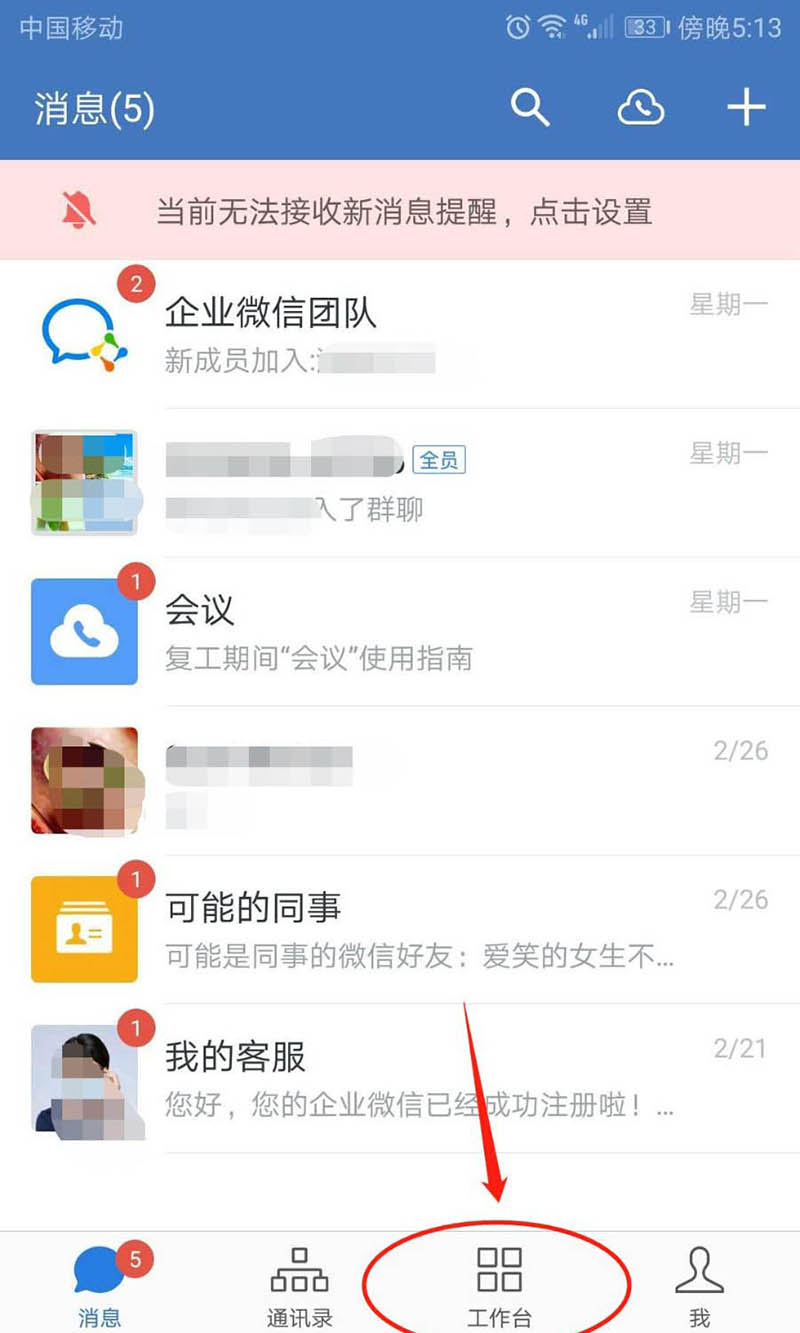
Task: Tap the notification reminder banner to set up
Action: (400, 211)
